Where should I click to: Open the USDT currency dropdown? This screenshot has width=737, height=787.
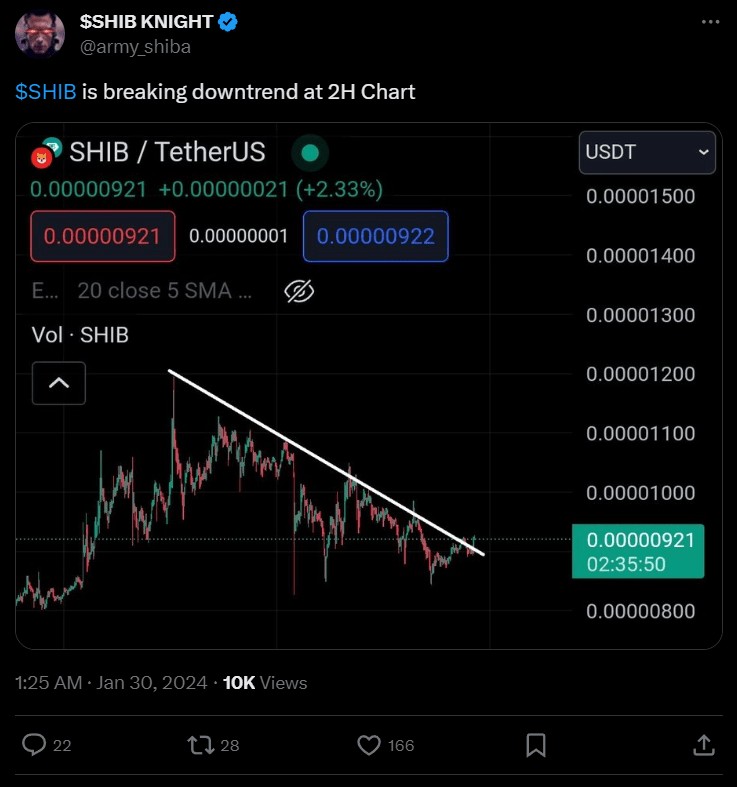pyautogui.click(x=647, y=152)
